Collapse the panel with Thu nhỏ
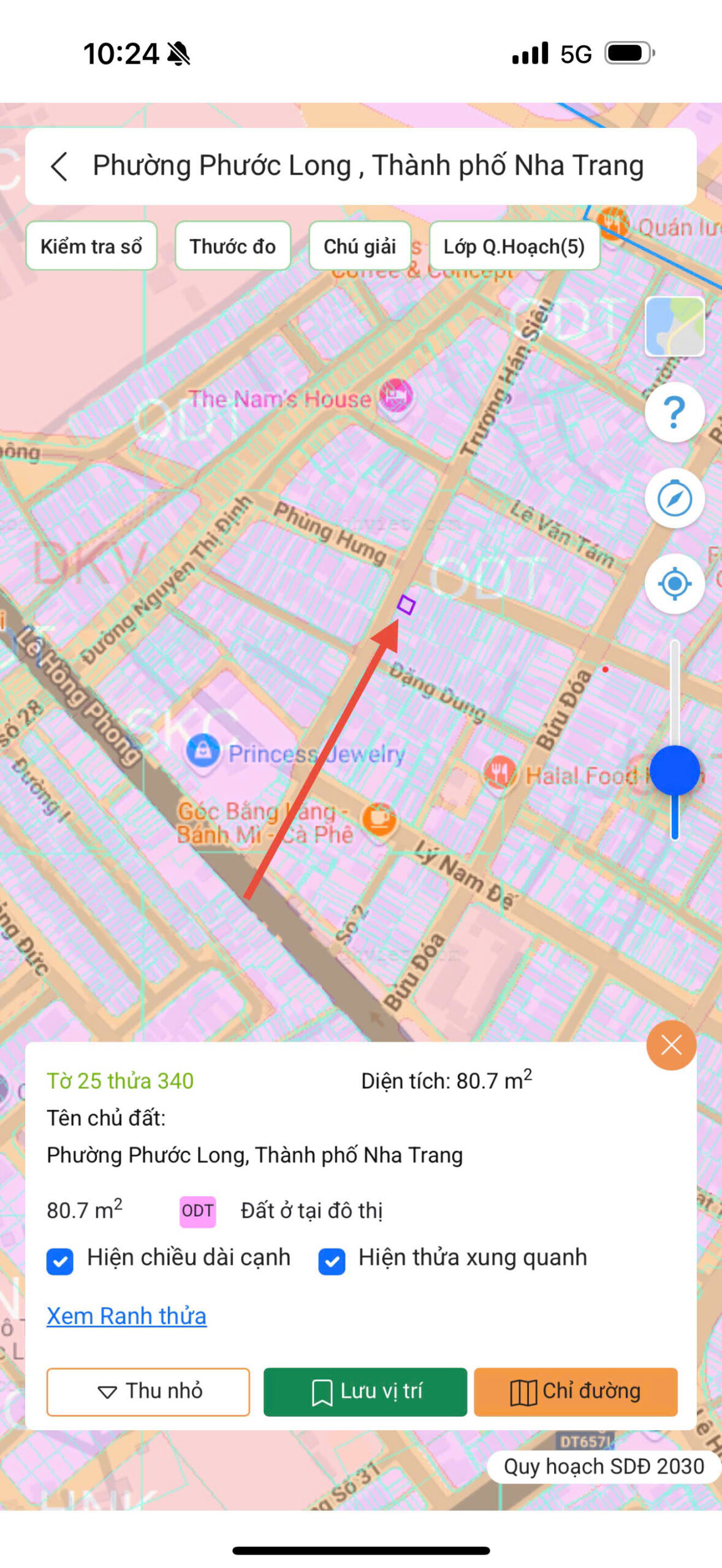Screen dimensions: 722x1568 (148, 1391)
